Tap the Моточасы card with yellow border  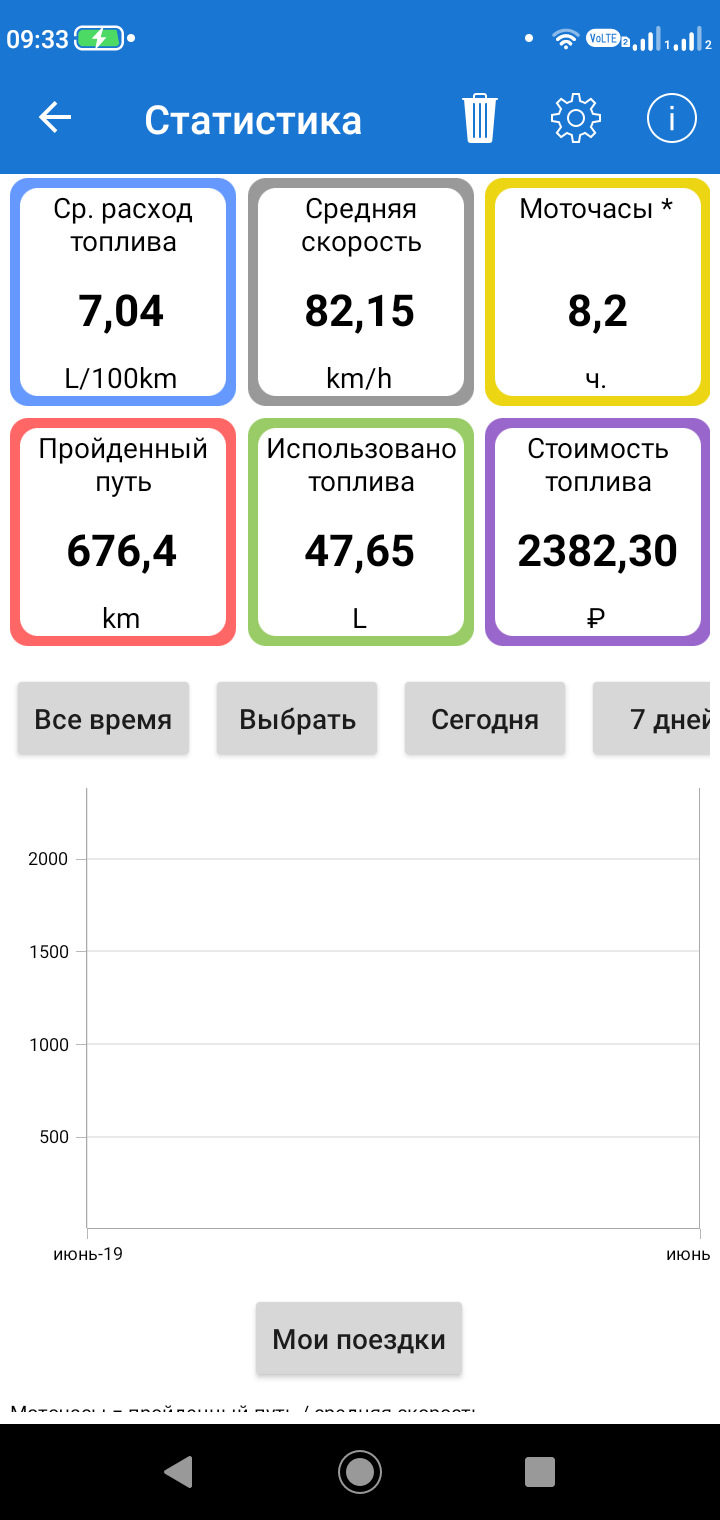(x=597, y=291)
